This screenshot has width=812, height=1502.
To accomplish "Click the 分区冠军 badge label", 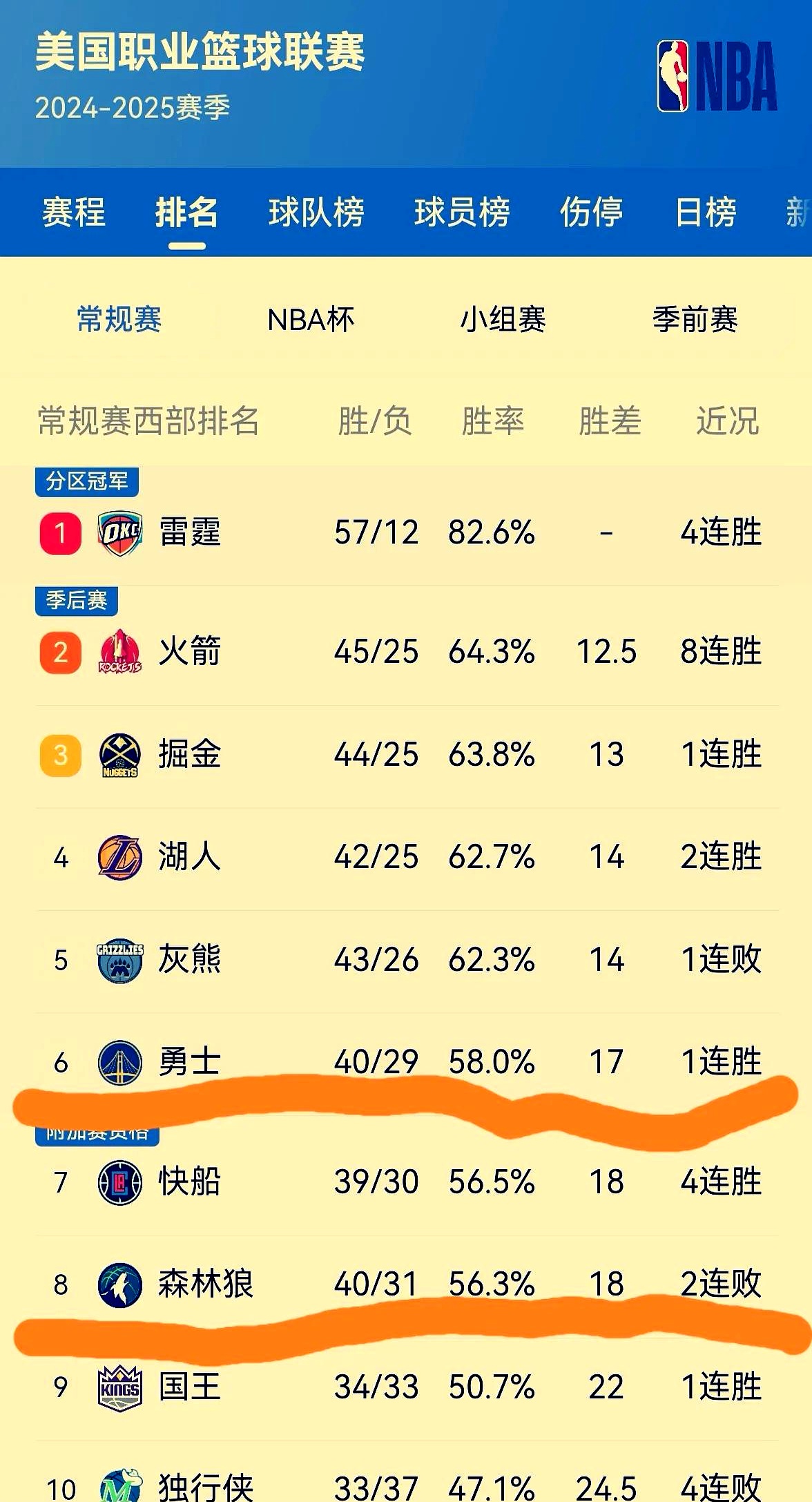I will pos(86,483).
